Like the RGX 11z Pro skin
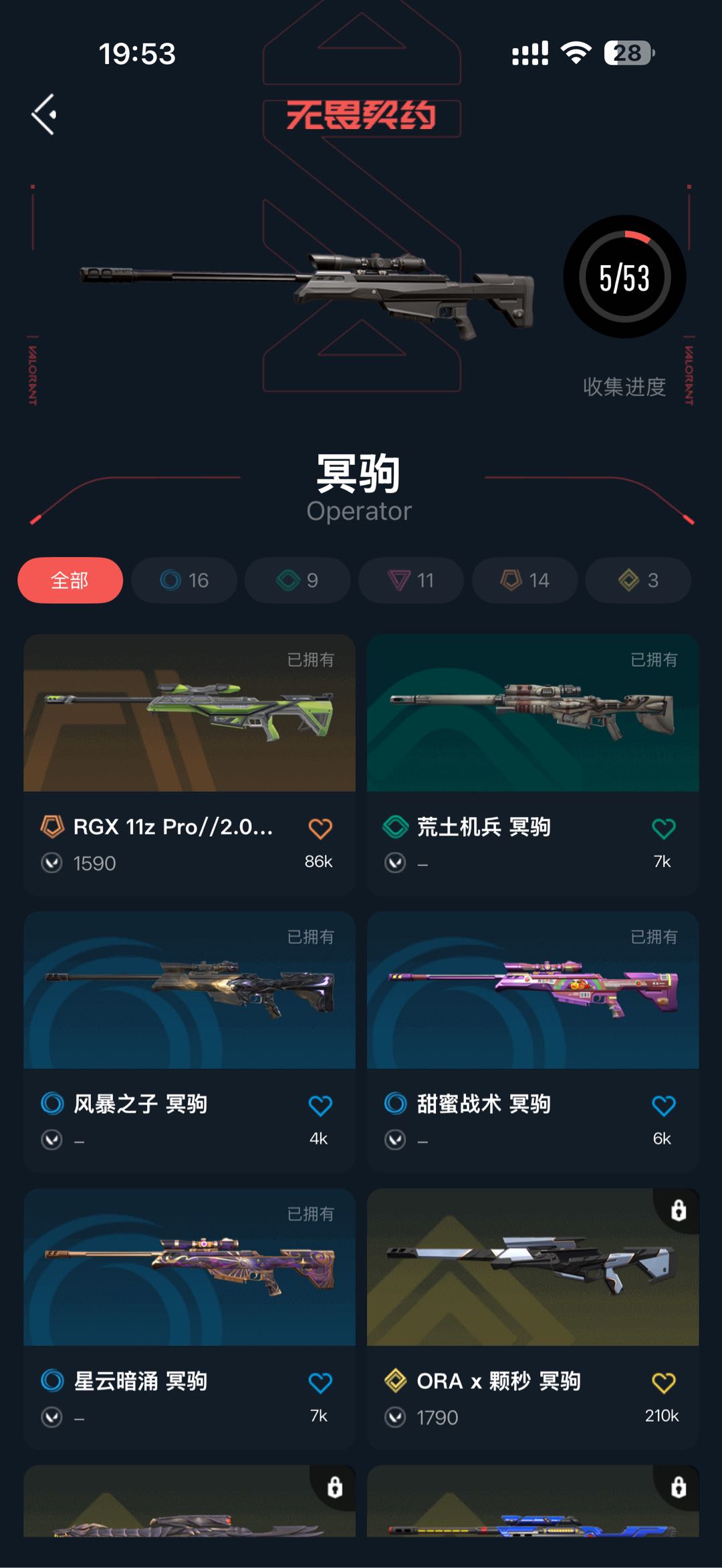Screen dimensions: 722x1568 click(x=320, y=828)
